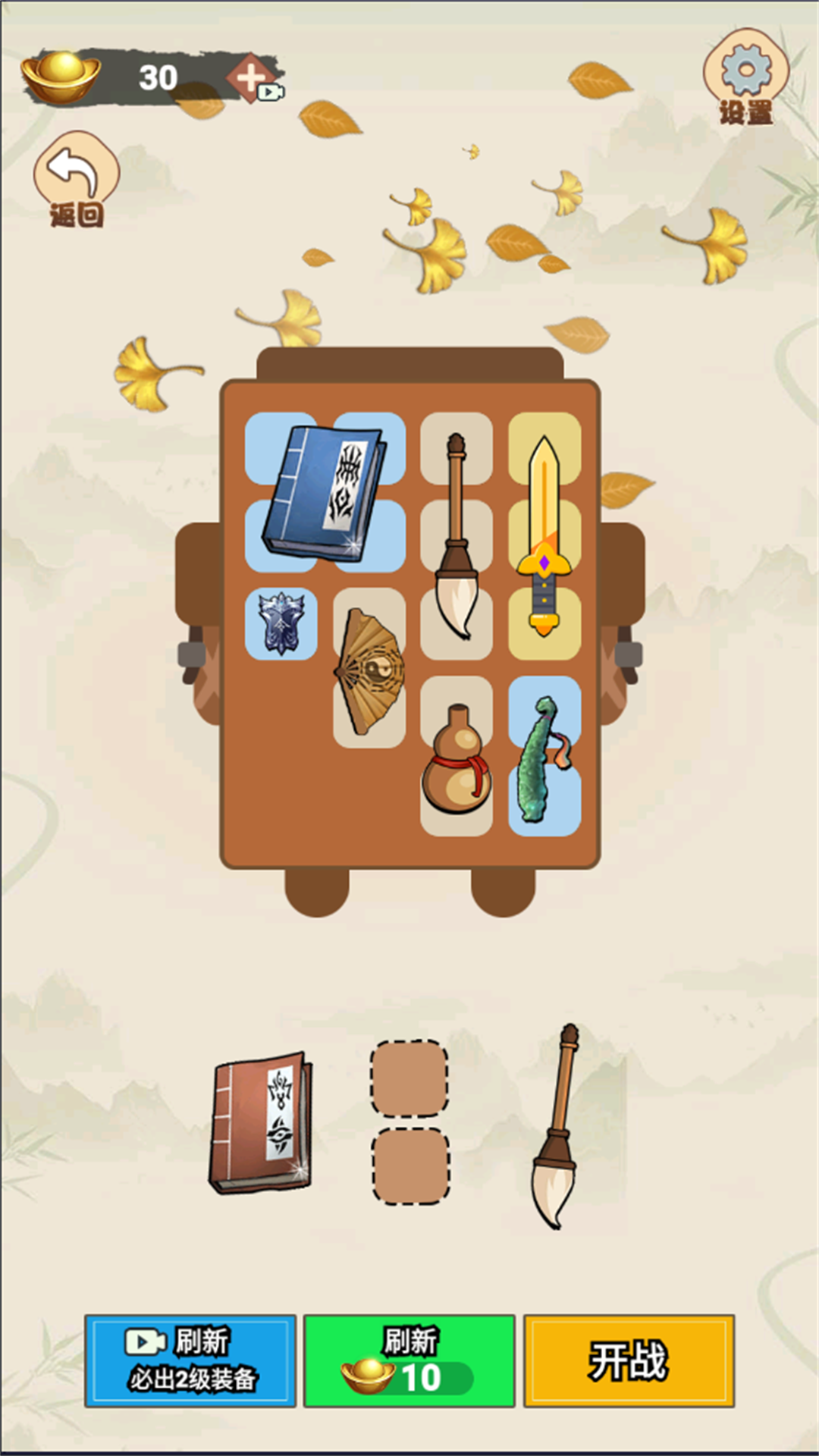Select the yin-yang folding fan
819x1456 pixels.
coord(369,669)
